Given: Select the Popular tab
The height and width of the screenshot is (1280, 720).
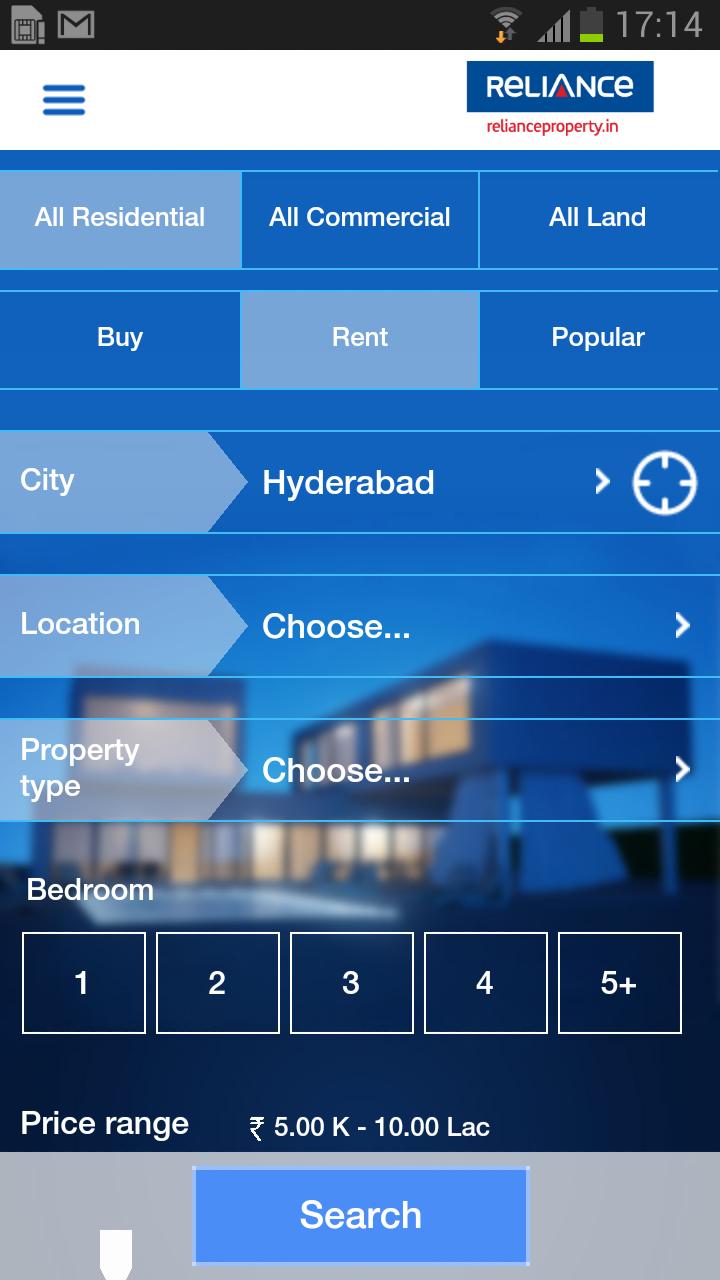Looking at the screenshot, I should [598, 338].
